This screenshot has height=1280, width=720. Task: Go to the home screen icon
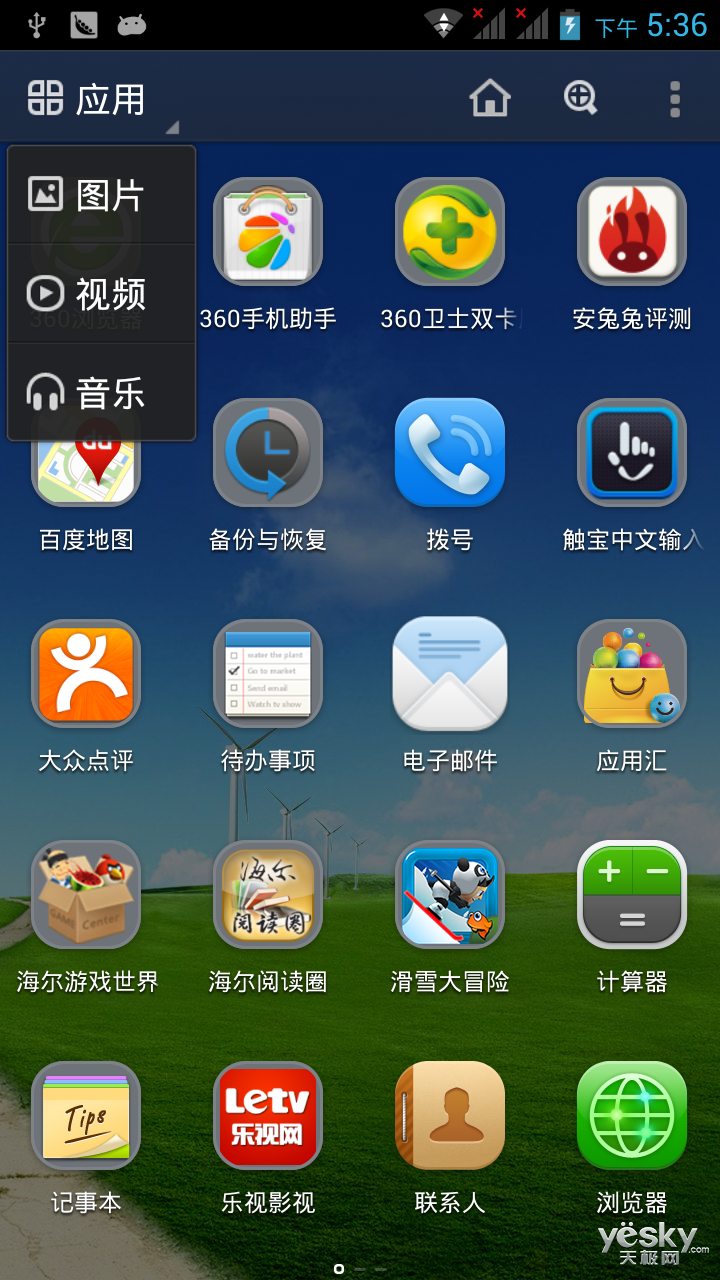490,99
